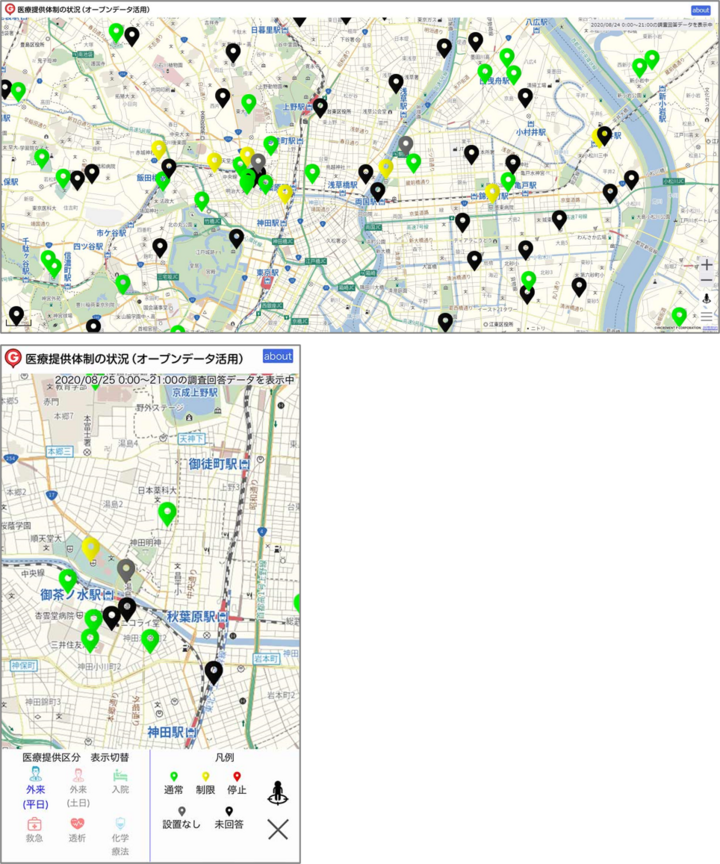The width and height of the screenshot is (720, 864).
Task: Open the hamburger menu below the zoom buttons
Action: point(707,317)
